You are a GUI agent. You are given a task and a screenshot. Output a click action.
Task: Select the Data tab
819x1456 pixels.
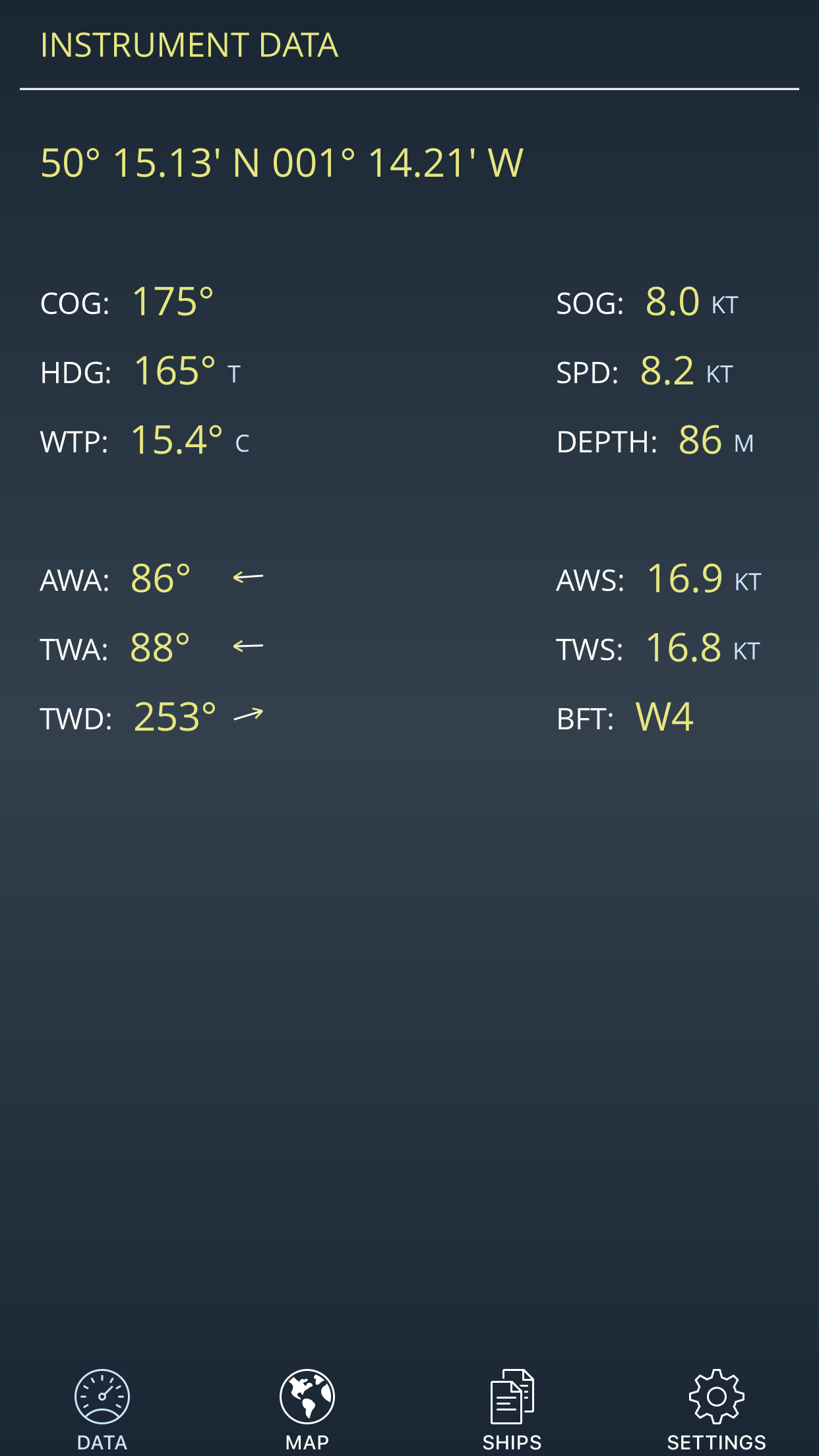coord(102,1408)
